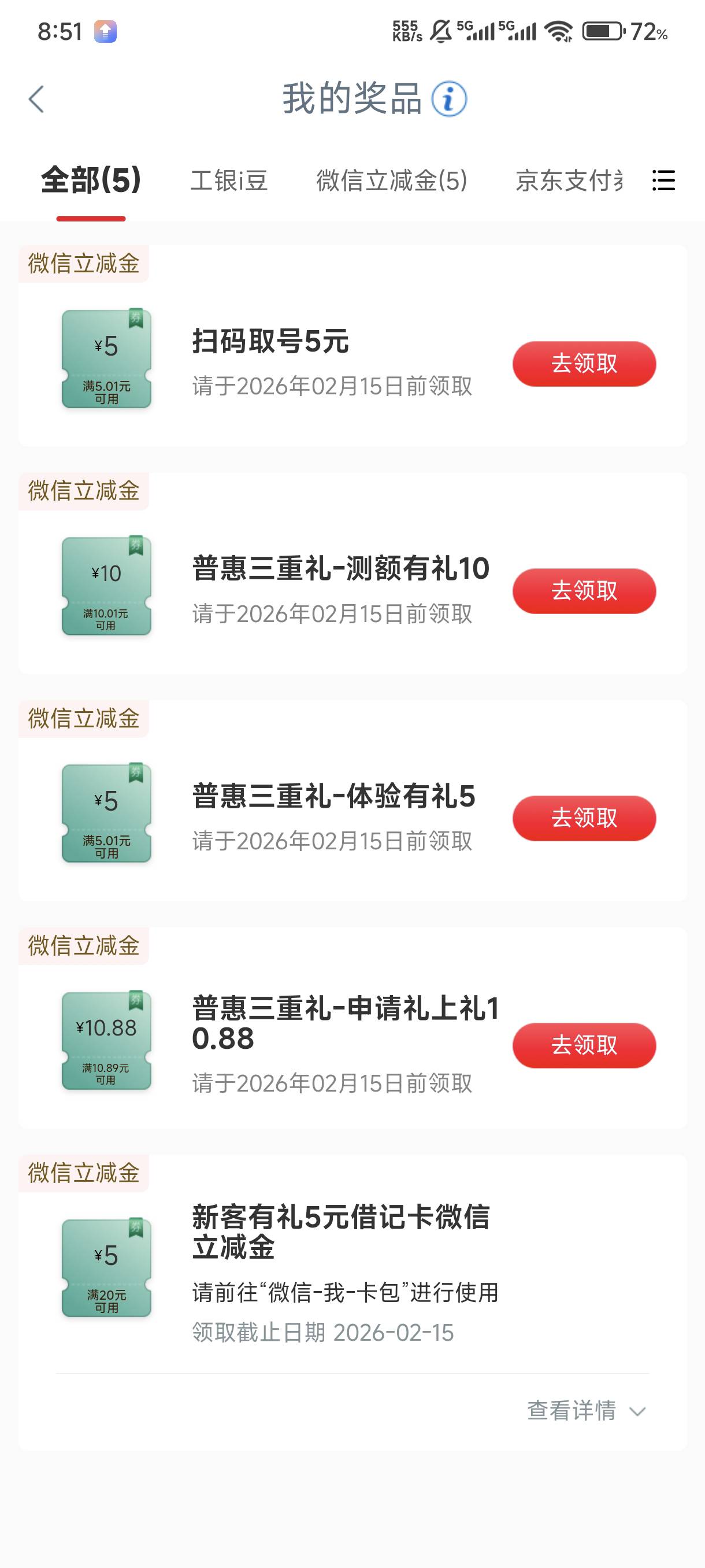
Task: Select the 全部(5) tab
Action: click(x=91, y=180)
